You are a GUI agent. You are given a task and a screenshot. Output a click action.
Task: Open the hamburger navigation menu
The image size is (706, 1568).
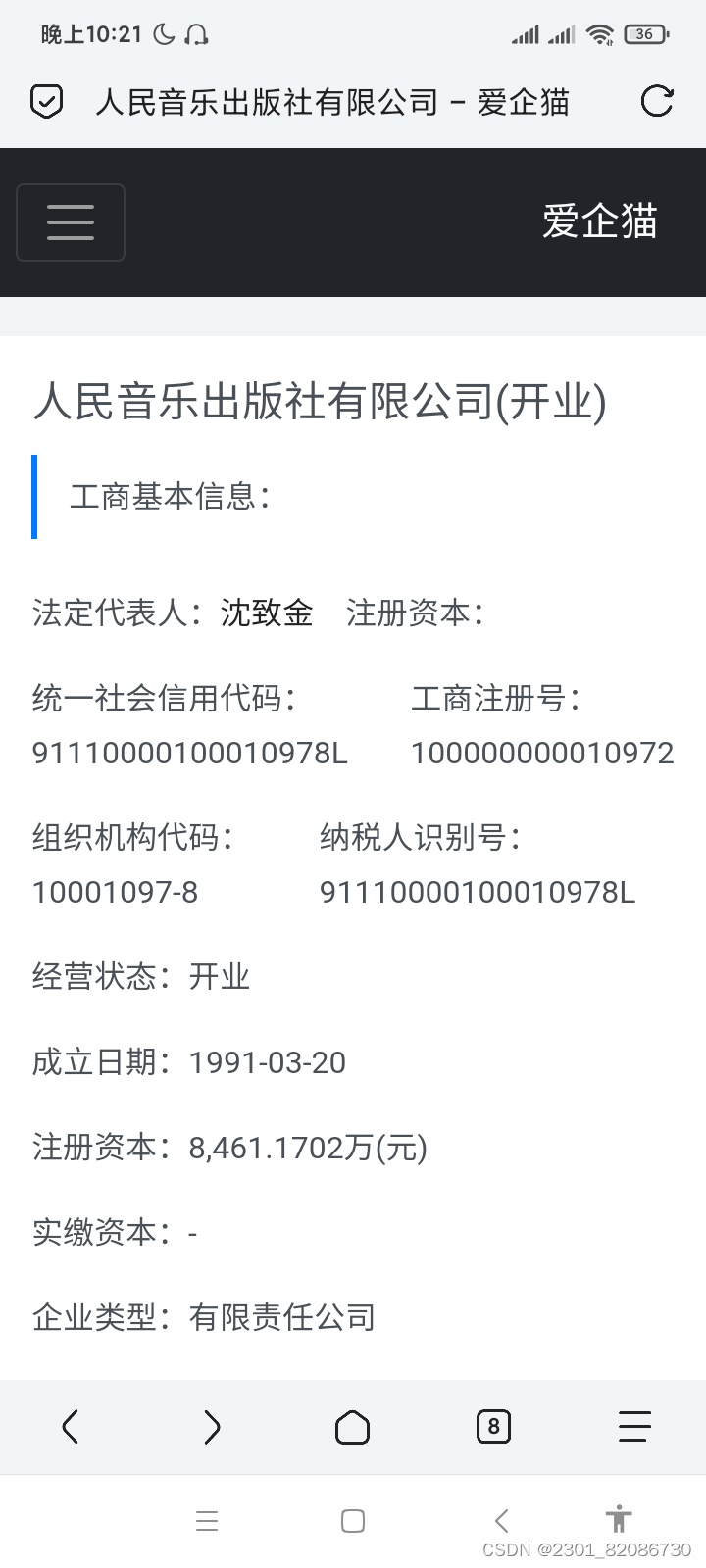click(x=71, y=222)
